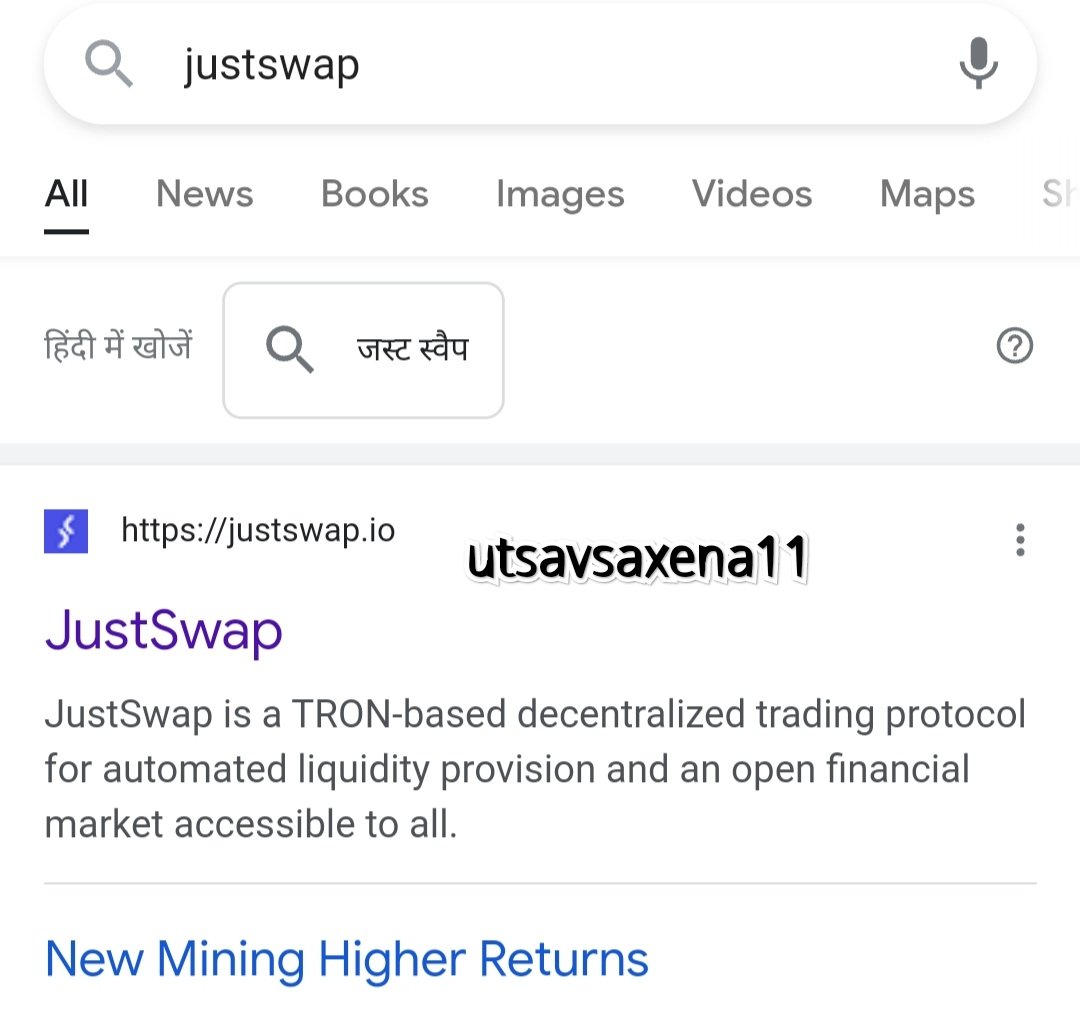
Task: Open the JustSwap search result title
Action: 164,631
